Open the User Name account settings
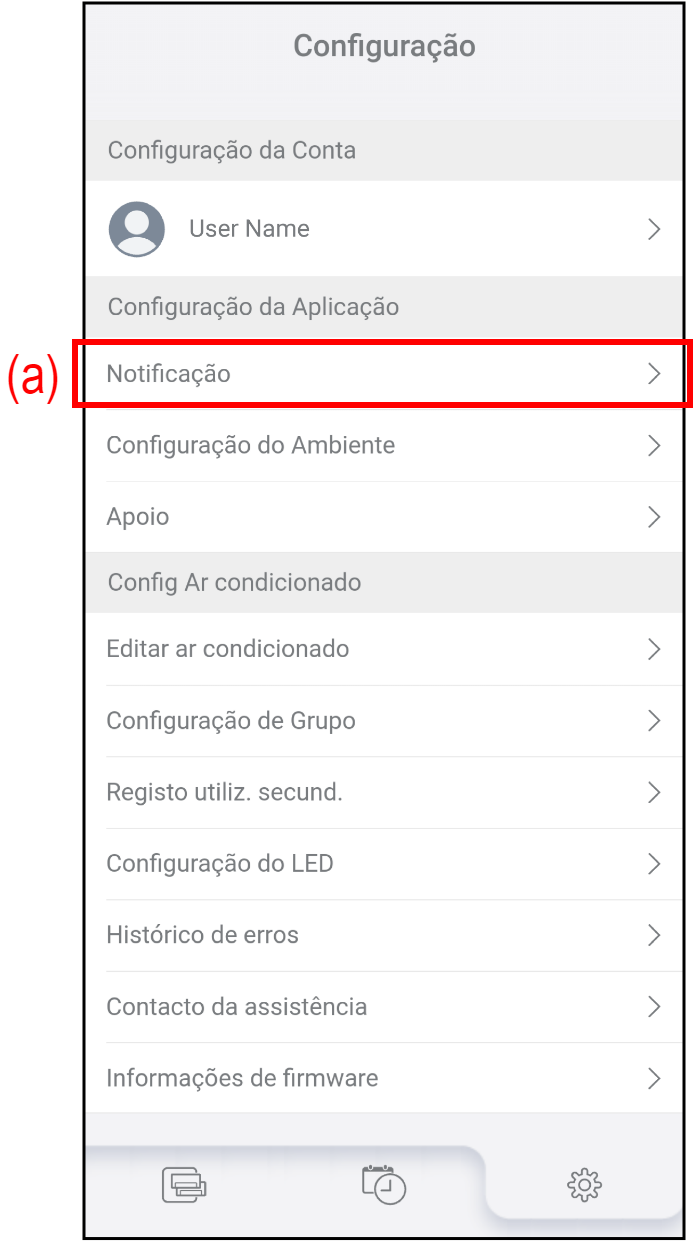696x1243 pixels. pos(384,229)
